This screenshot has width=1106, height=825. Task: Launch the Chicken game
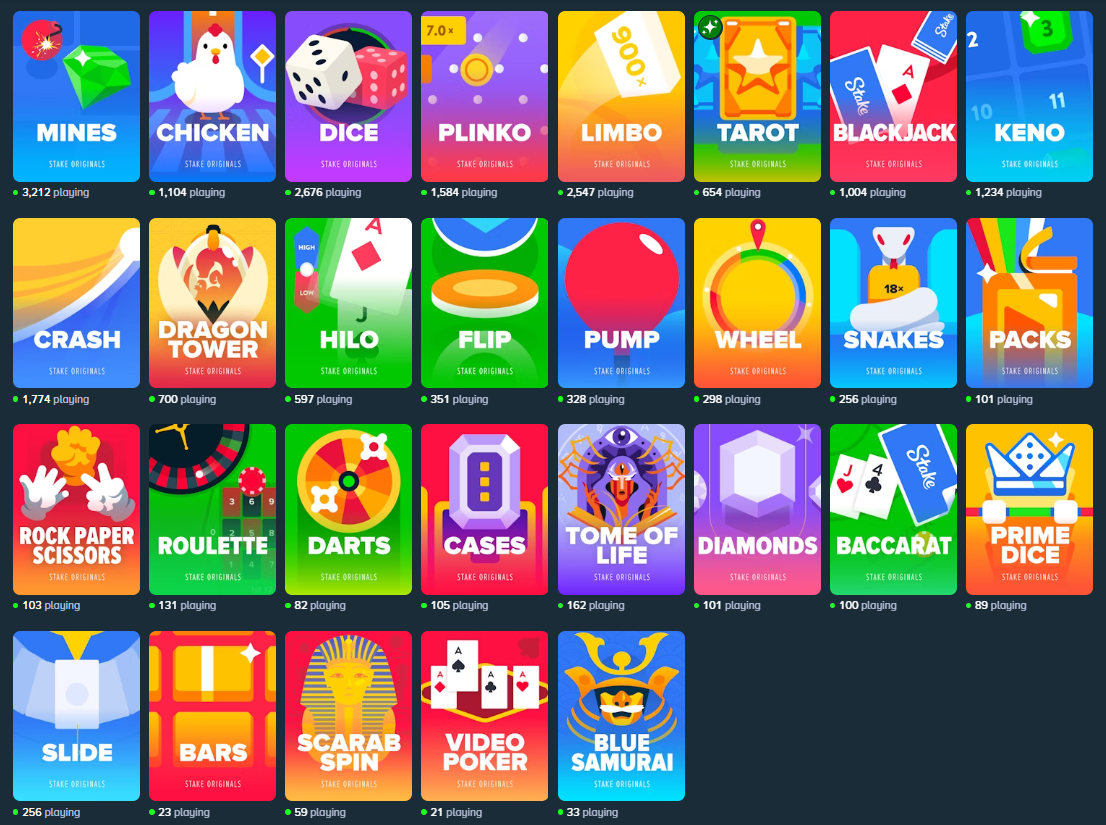coord(212,96)
